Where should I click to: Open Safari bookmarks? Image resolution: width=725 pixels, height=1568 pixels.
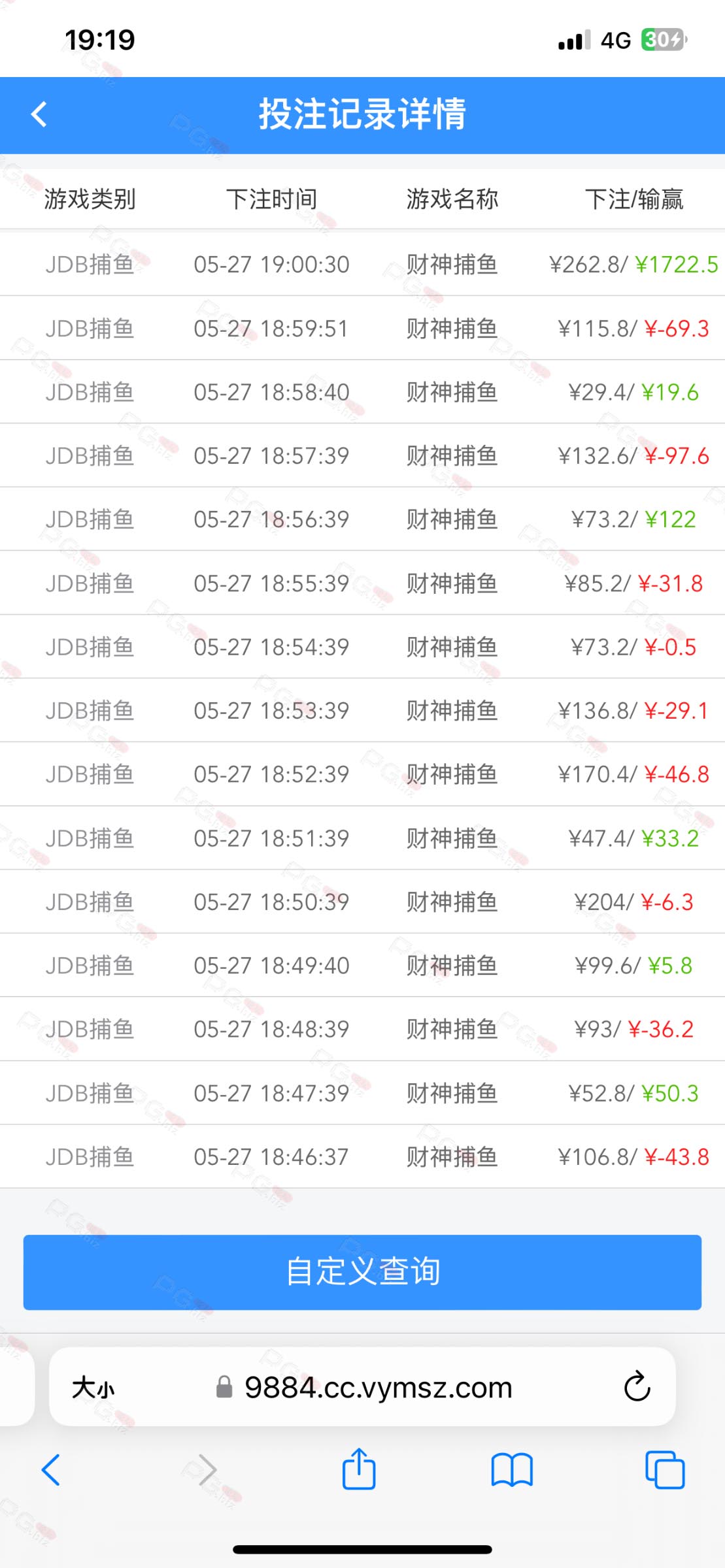[x=512, y=1471]
